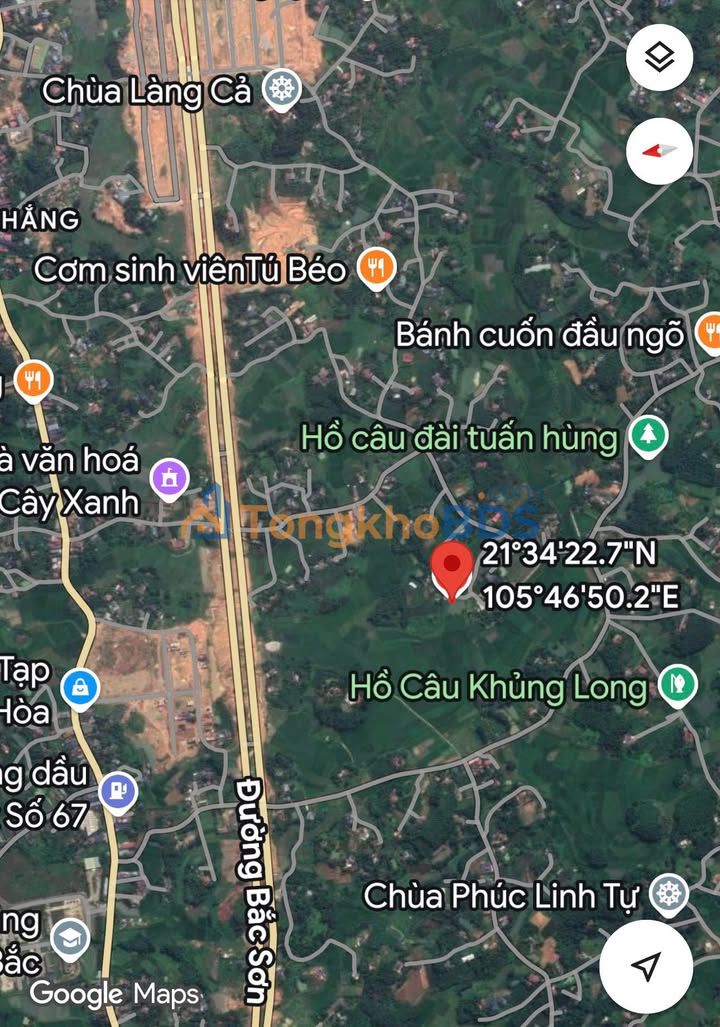Image resolution: width=720 pixels, height=1027 pixels.
Task: Open the purple Cây Xanh cultural house marker
Action: [169, 477]
